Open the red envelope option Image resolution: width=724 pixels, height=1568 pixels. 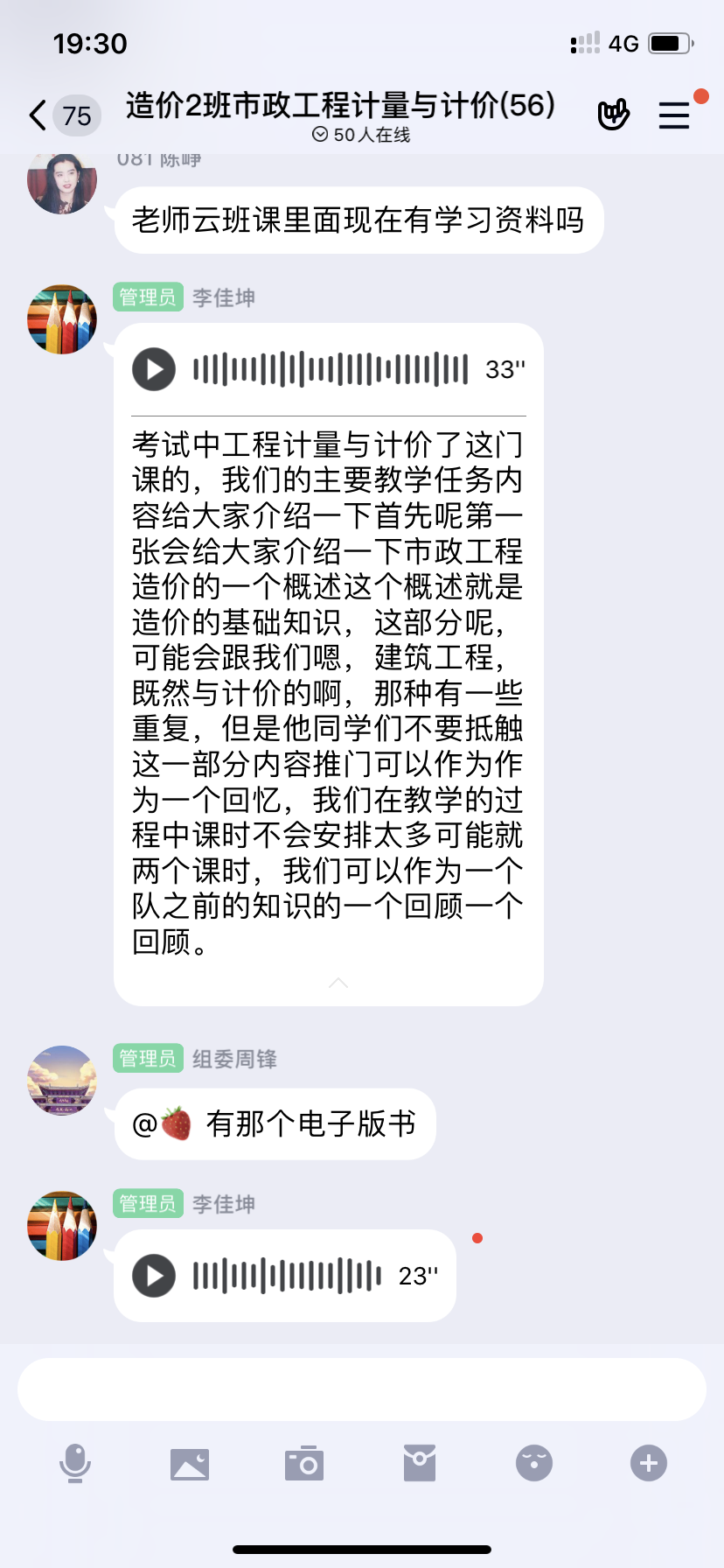[420, 1463]
